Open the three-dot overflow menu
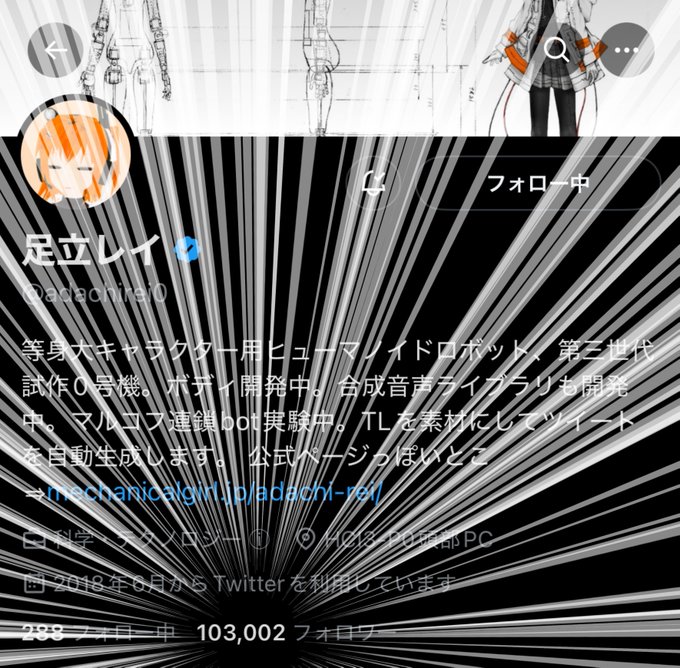 [x=626, y=49]
